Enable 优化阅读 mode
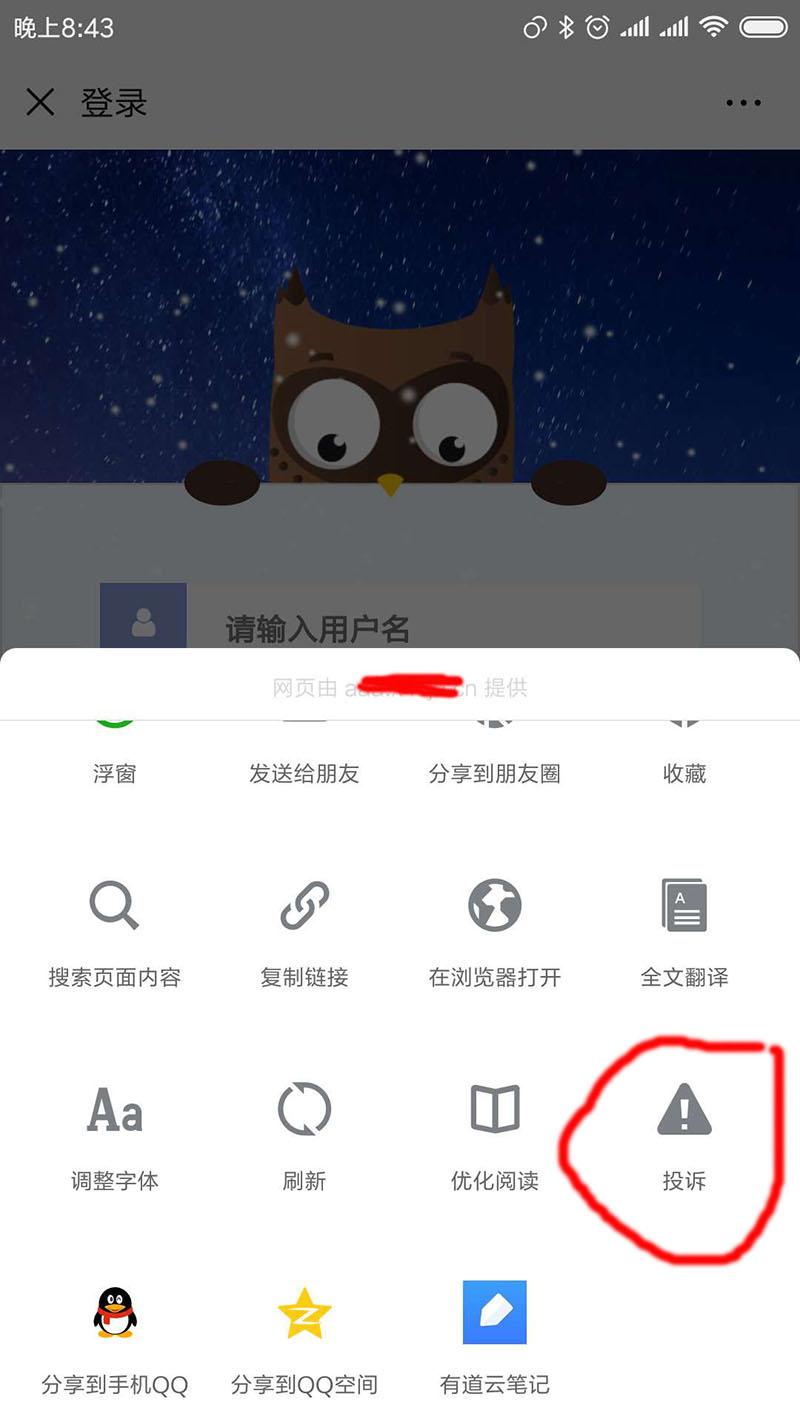The image size is (800, 1422). (x=494, y=1135)
